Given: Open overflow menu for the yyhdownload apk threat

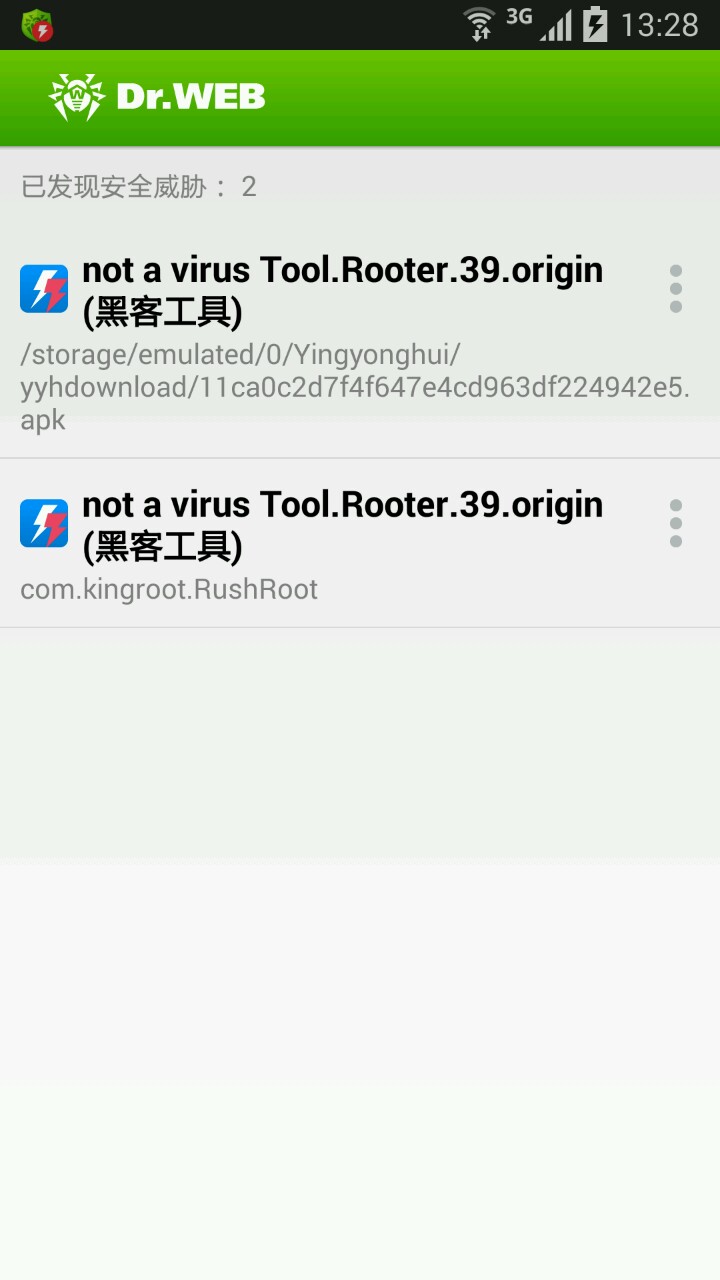Looking at the screenshot, I should pos(676,289).
